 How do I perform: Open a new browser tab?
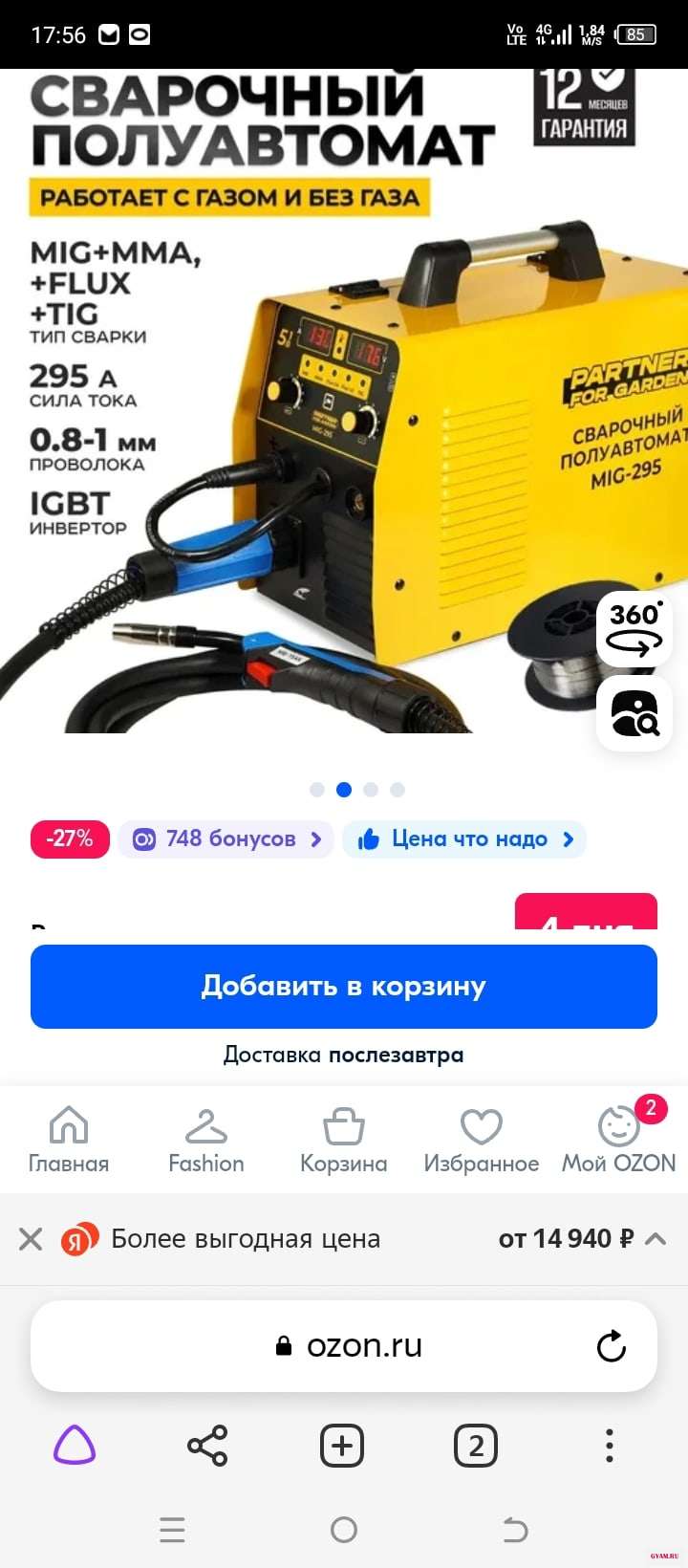tap(342, 1446)
